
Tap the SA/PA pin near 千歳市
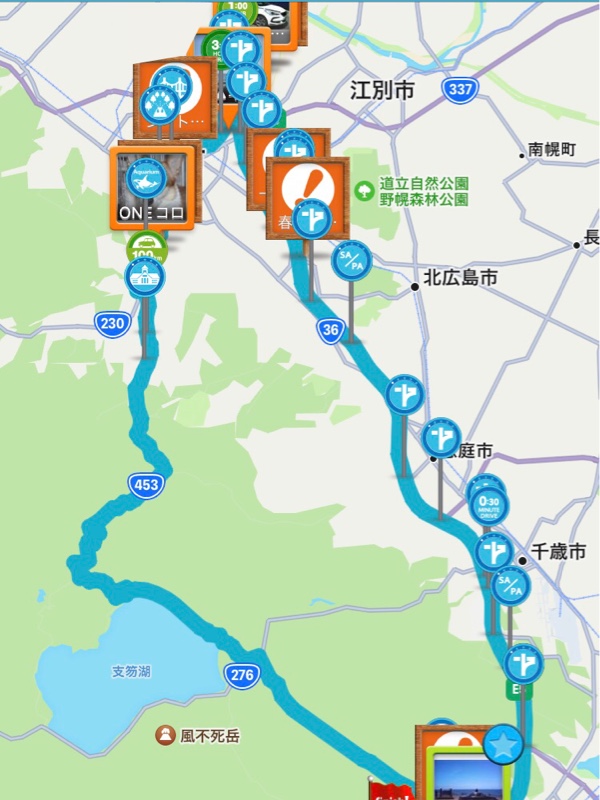coord(510,584)
